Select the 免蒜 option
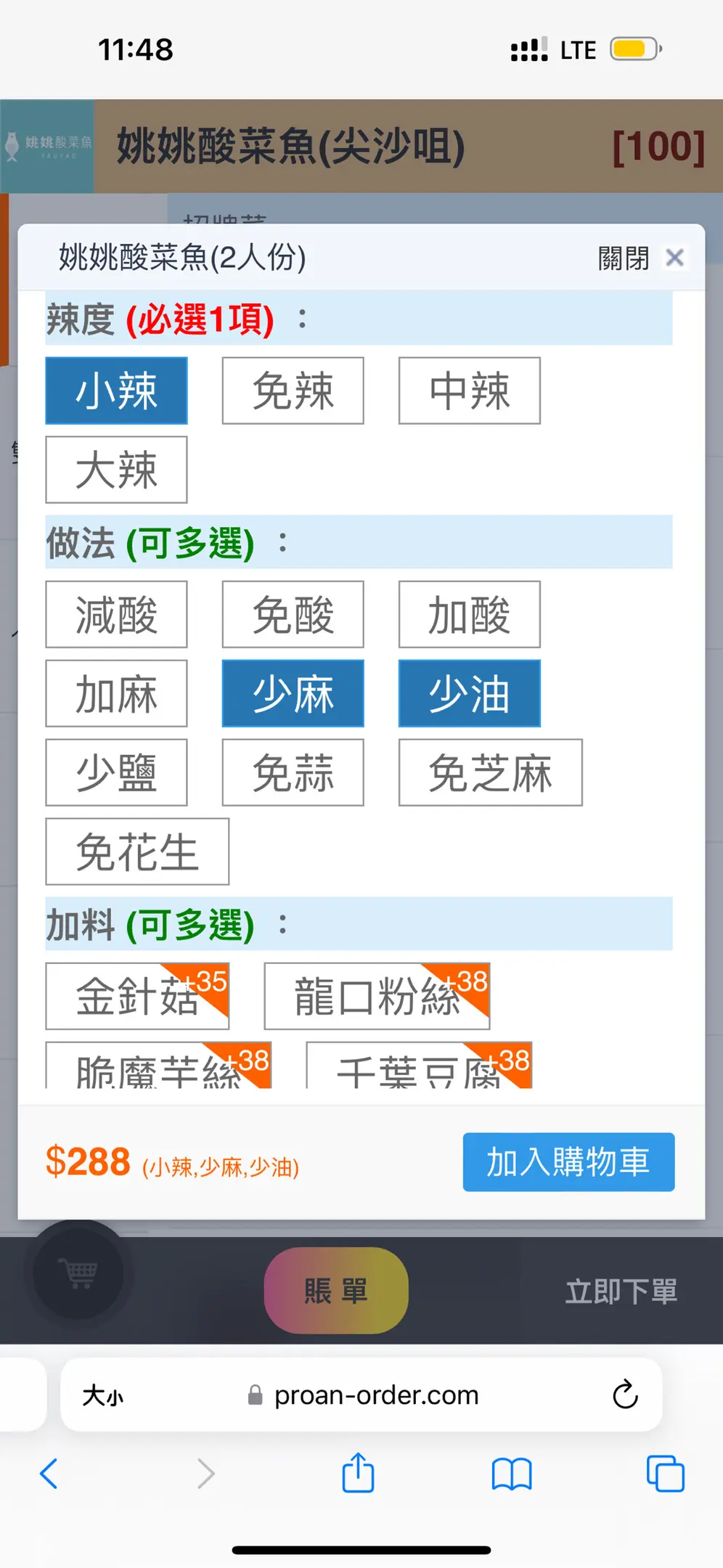 pyautogui.click(x=293, y=772)
